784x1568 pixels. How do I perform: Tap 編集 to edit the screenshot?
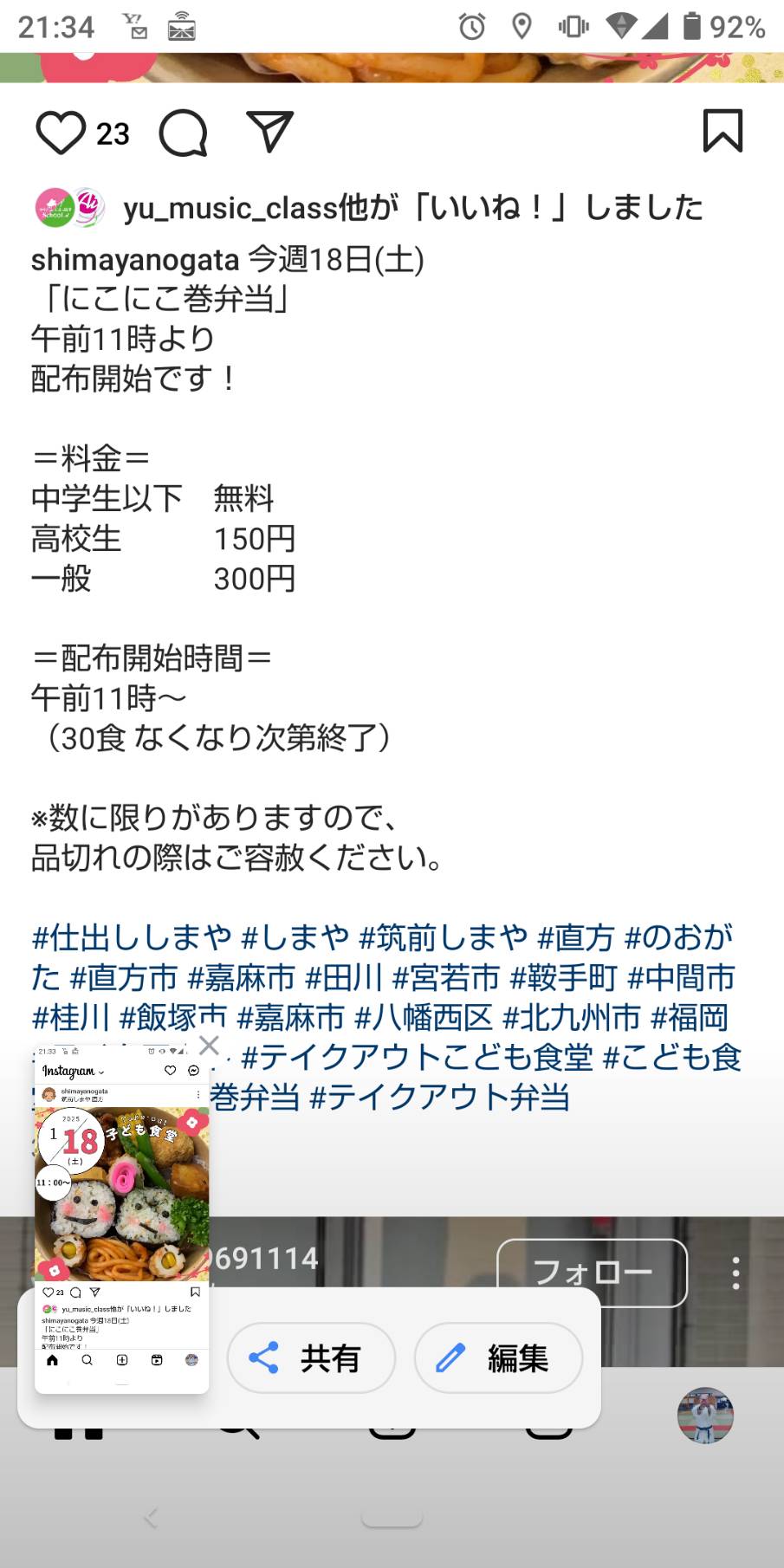coord(498,1357)
